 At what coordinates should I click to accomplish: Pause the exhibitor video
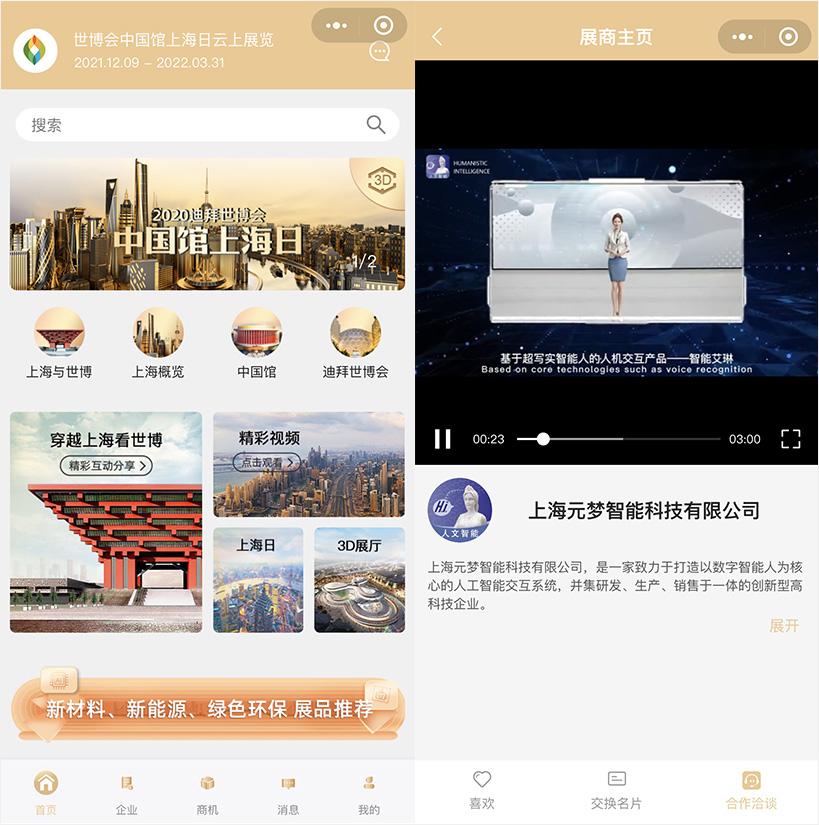(x=442, y=439)
